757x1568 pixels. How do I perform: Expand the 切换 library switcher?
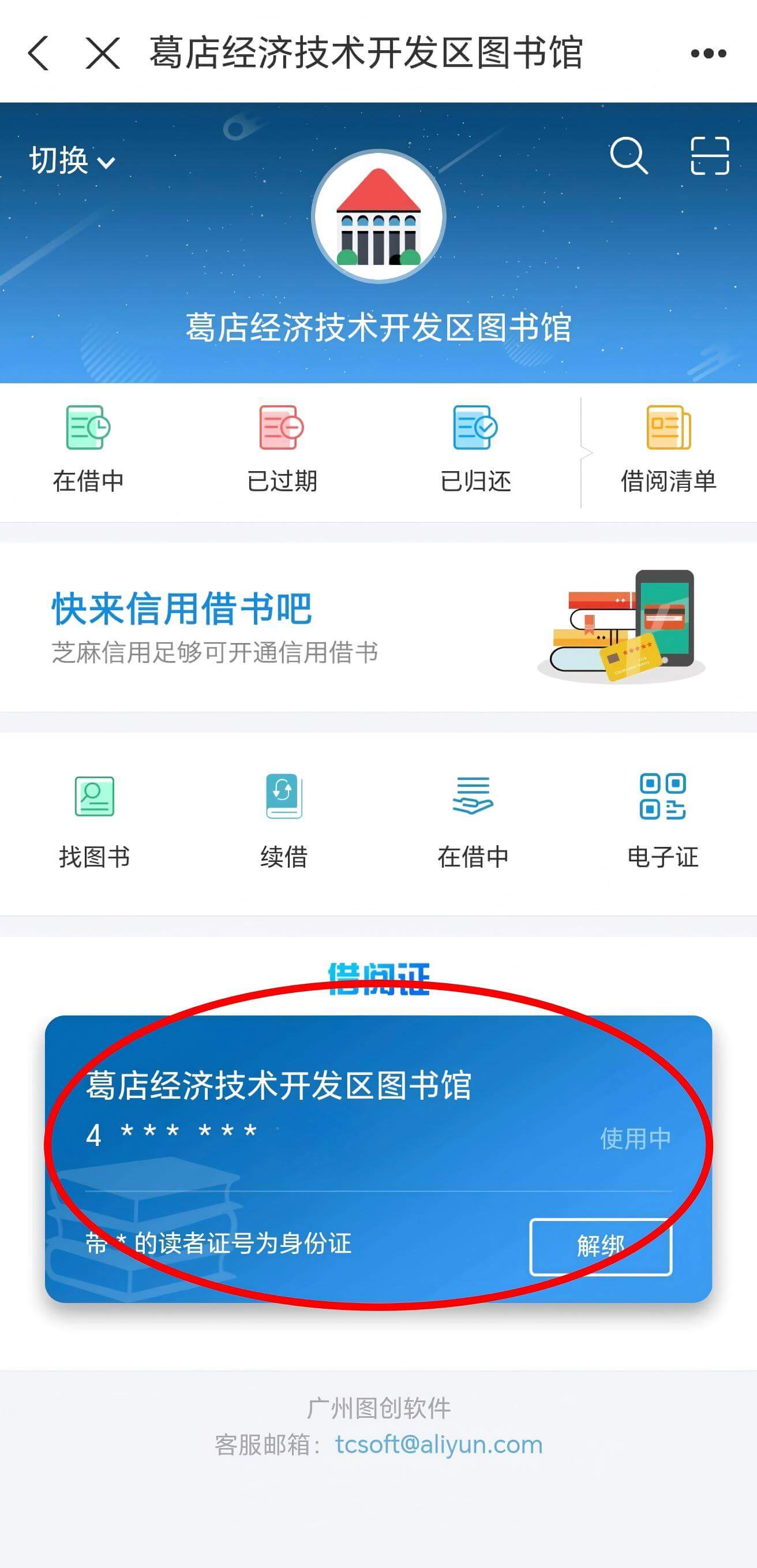pyautogui.click(x=72, y=160)
